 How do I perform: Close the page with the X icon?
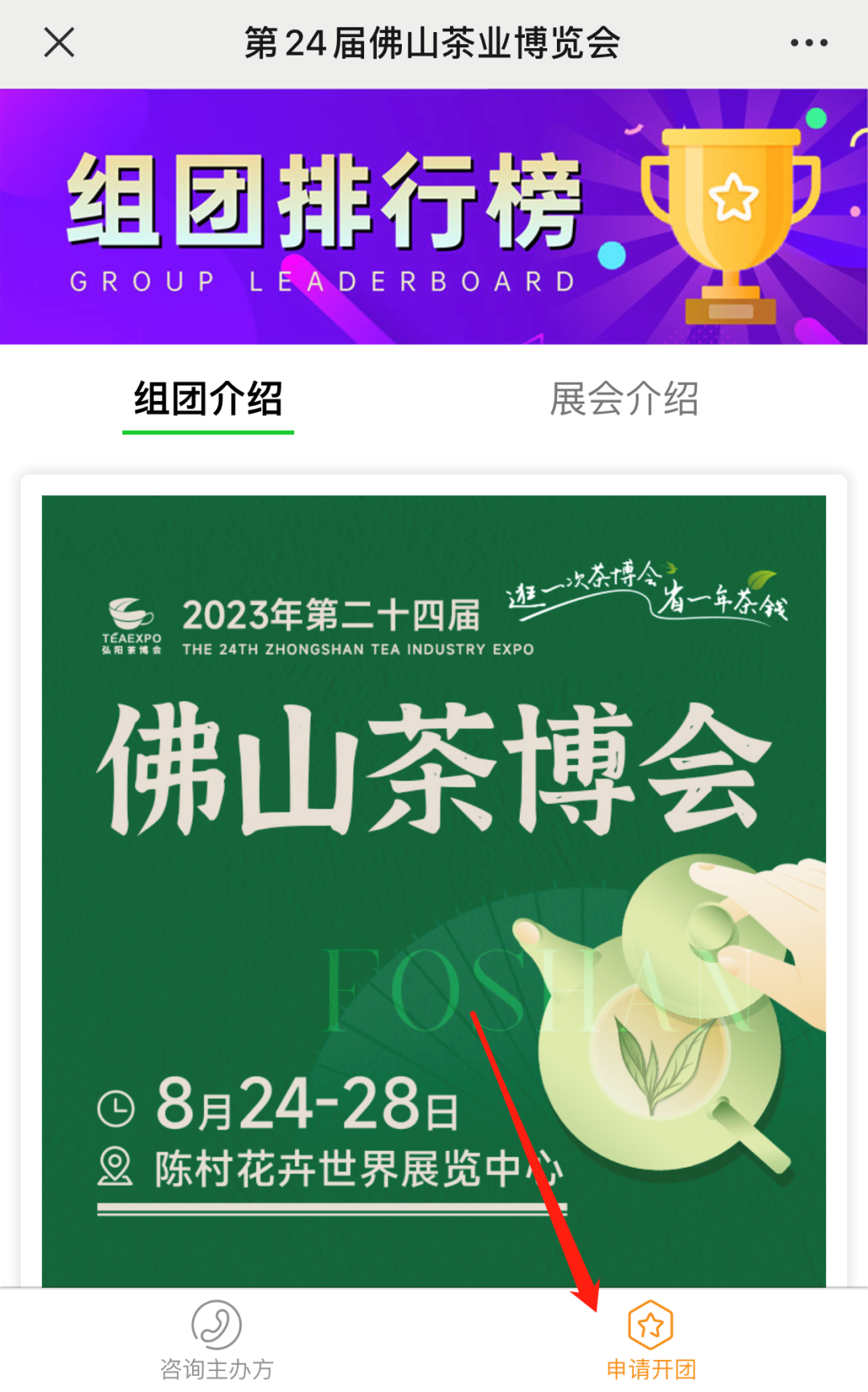pyautogui.click(x=59, y=43)
